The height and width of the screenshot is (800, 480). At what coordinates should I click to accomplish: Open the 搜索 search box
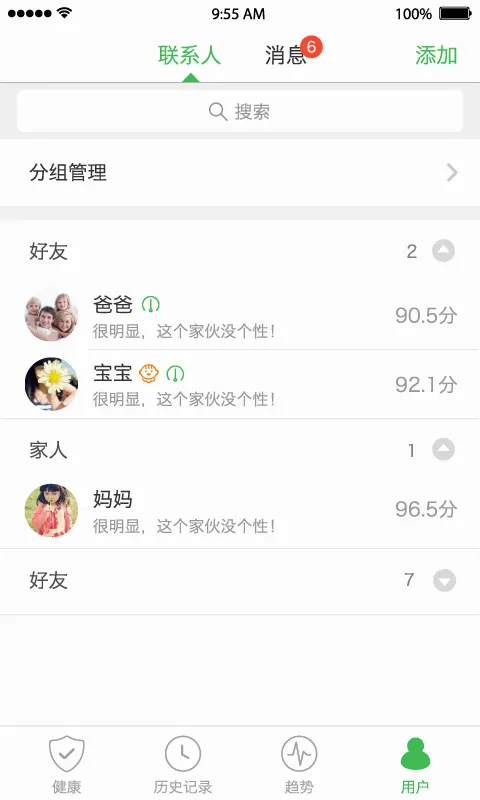pos(240,111)
